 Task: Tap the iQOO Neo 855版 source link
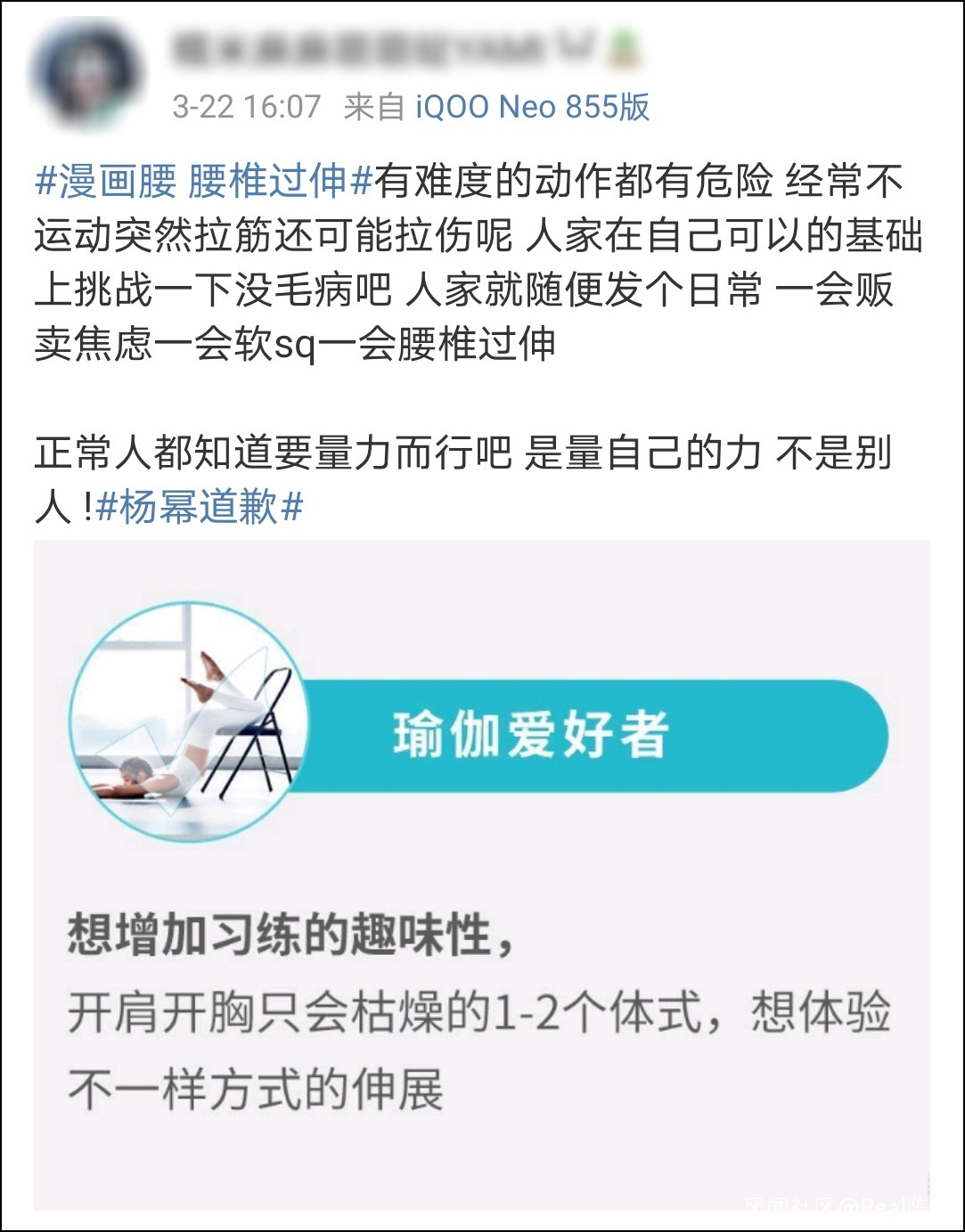(x=533, y=107)
